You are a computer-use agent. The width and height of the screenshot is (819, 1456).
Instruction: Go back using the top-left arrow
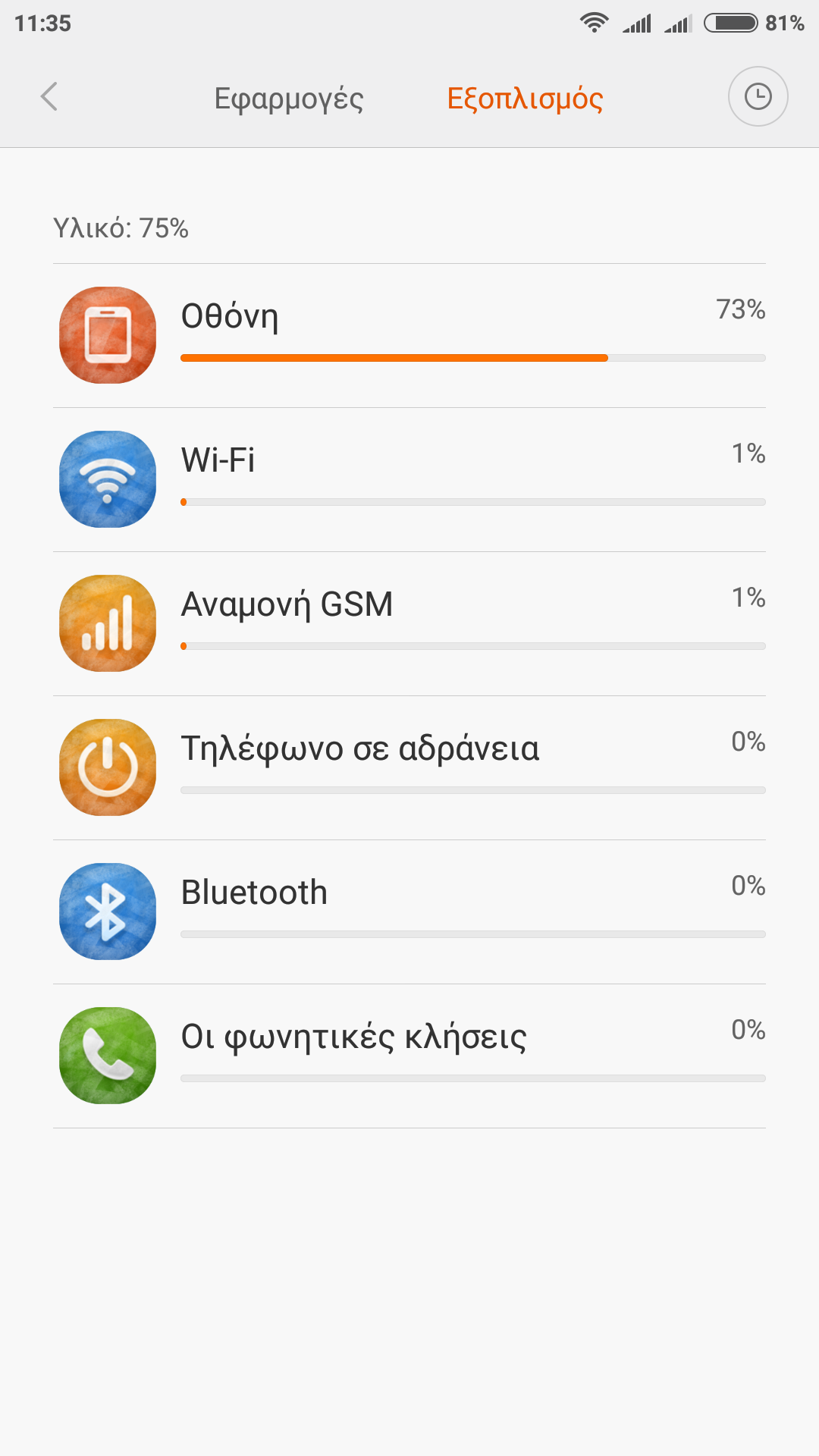click(x=49, y=97)
